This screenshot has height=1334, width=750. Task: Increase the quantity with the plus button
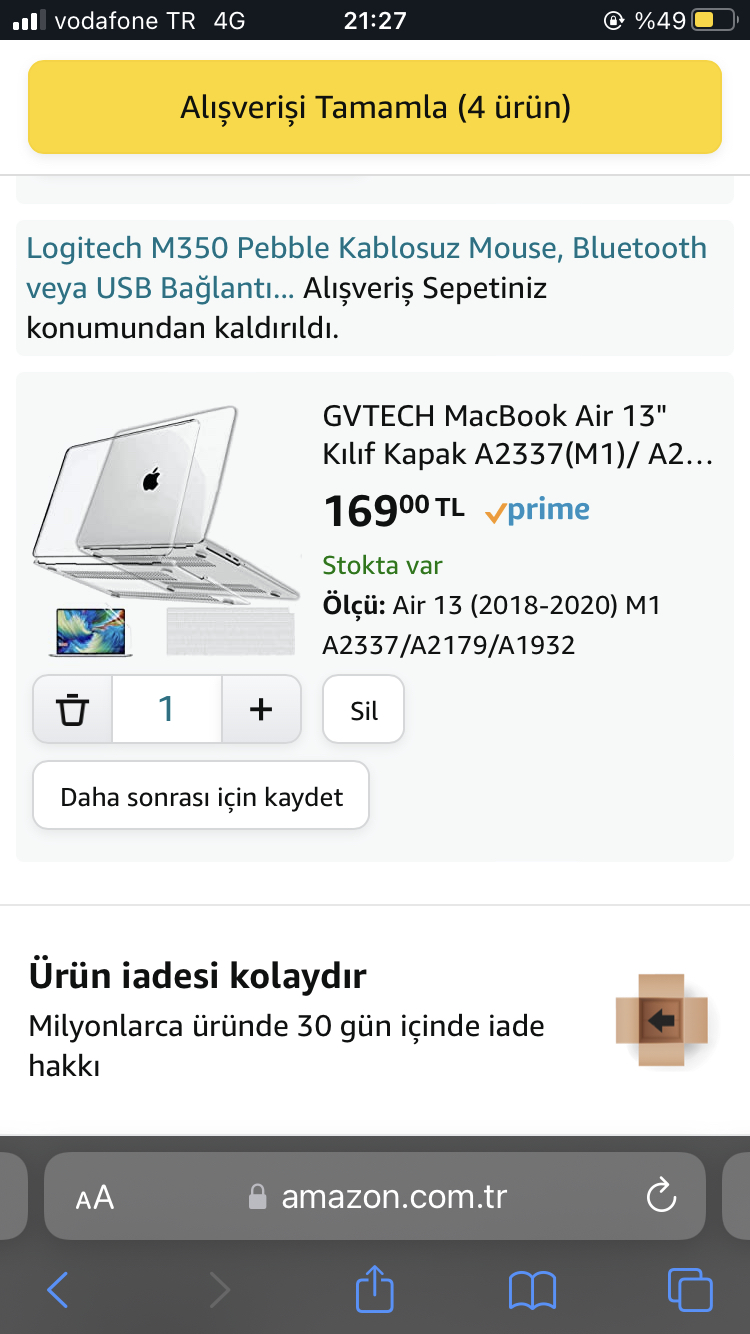(261, 709)
